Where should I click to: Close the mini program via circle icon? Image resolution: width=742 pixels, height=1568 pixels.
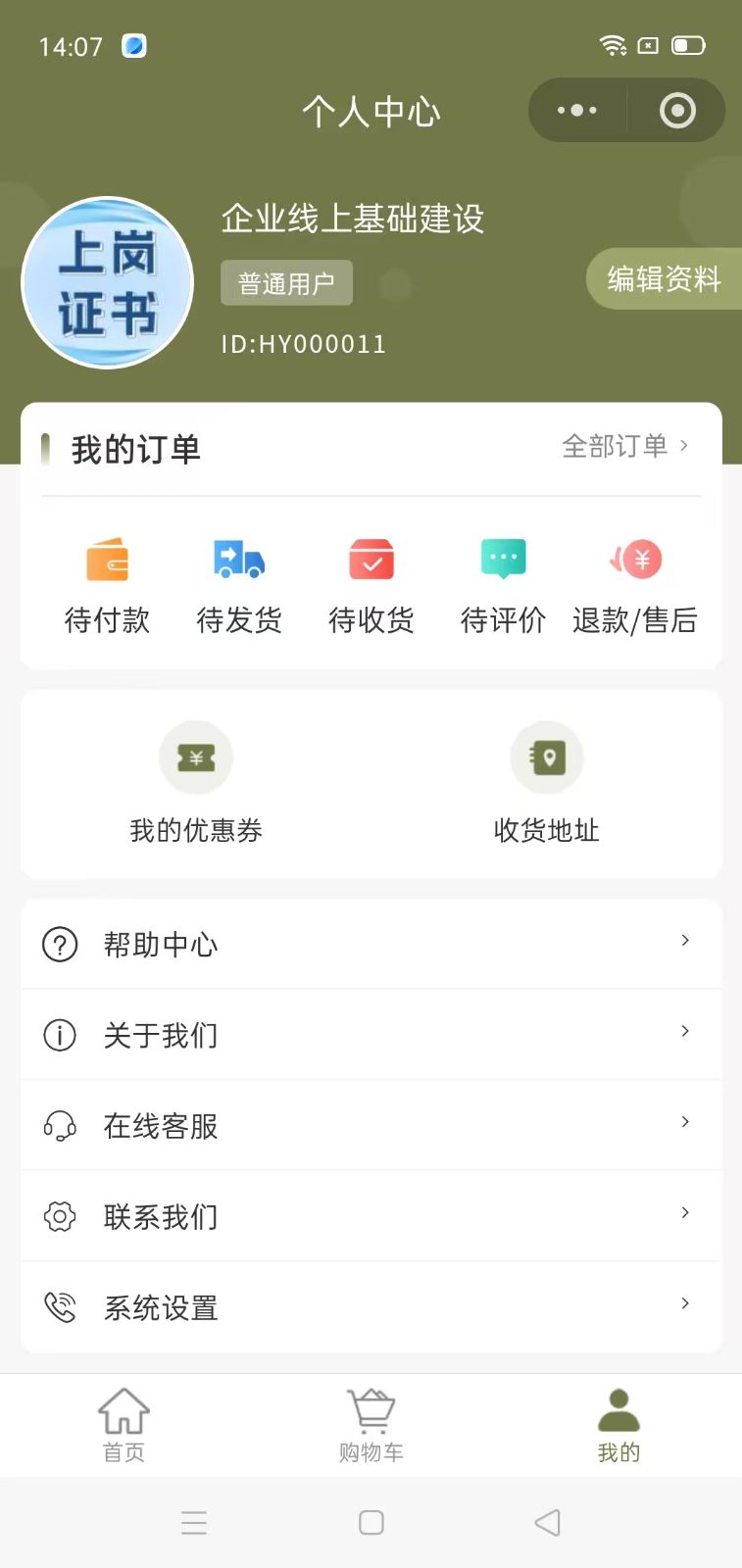(677, 111)
